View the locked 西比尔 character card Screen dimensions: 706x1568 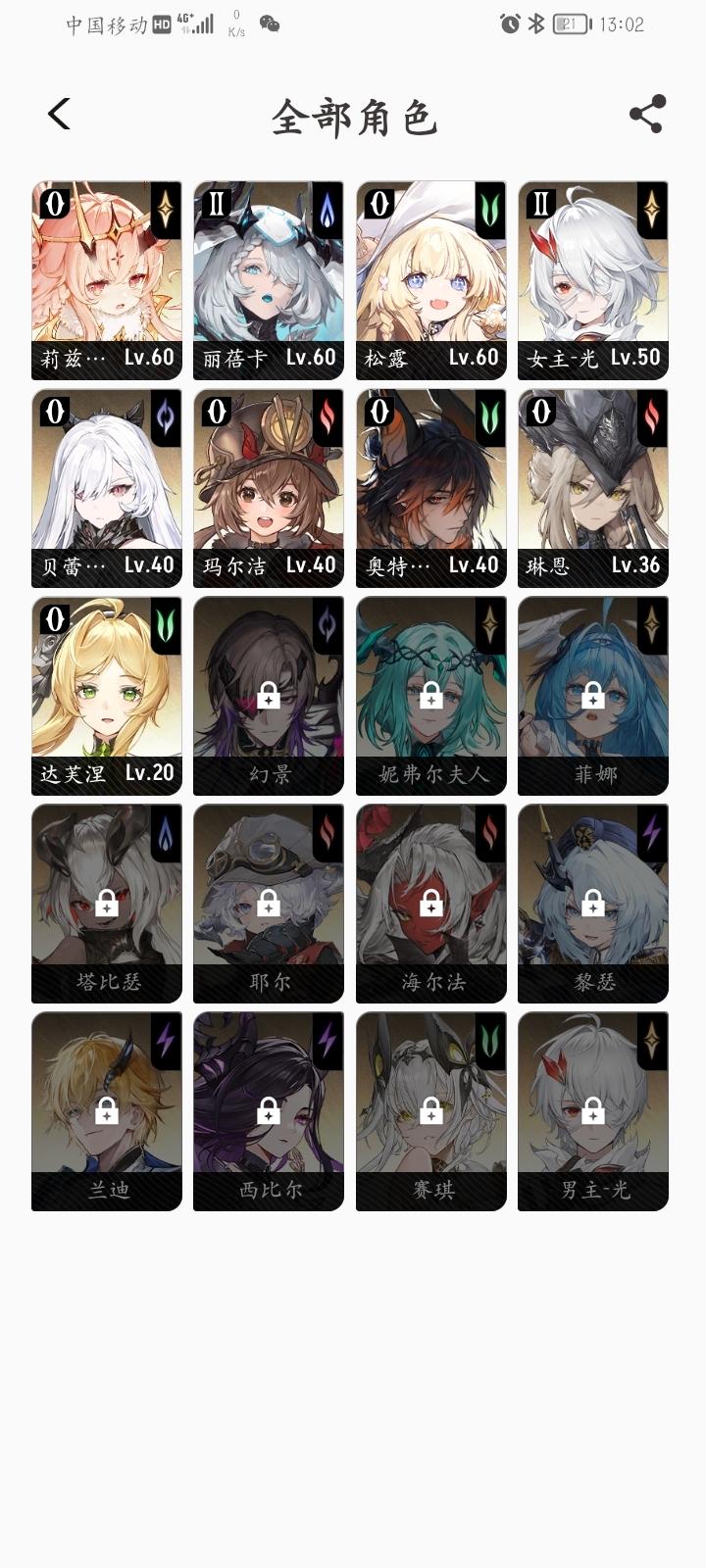(x=269, y=1111)
